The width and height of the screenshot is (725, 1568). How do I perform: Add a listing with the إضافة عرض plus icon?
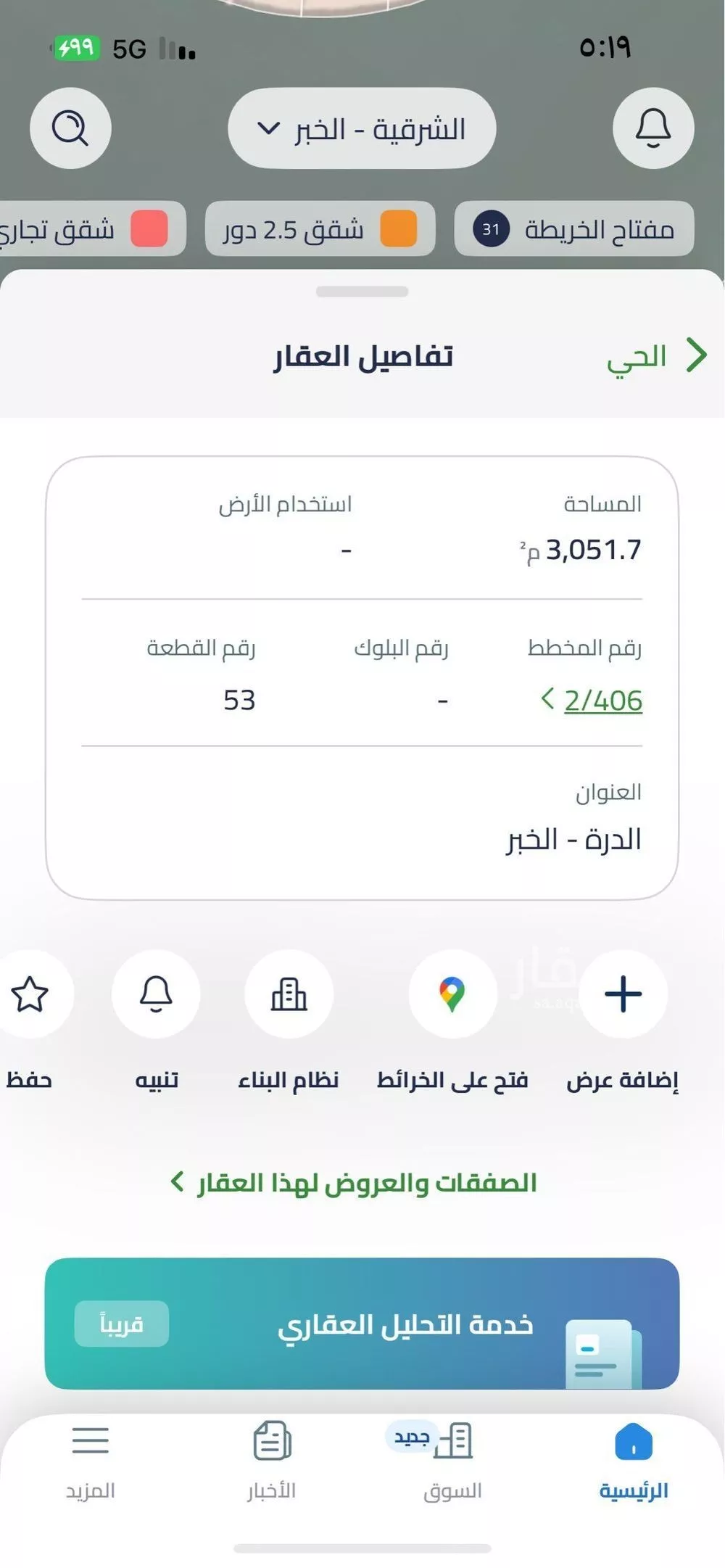(x=622, y=994)
